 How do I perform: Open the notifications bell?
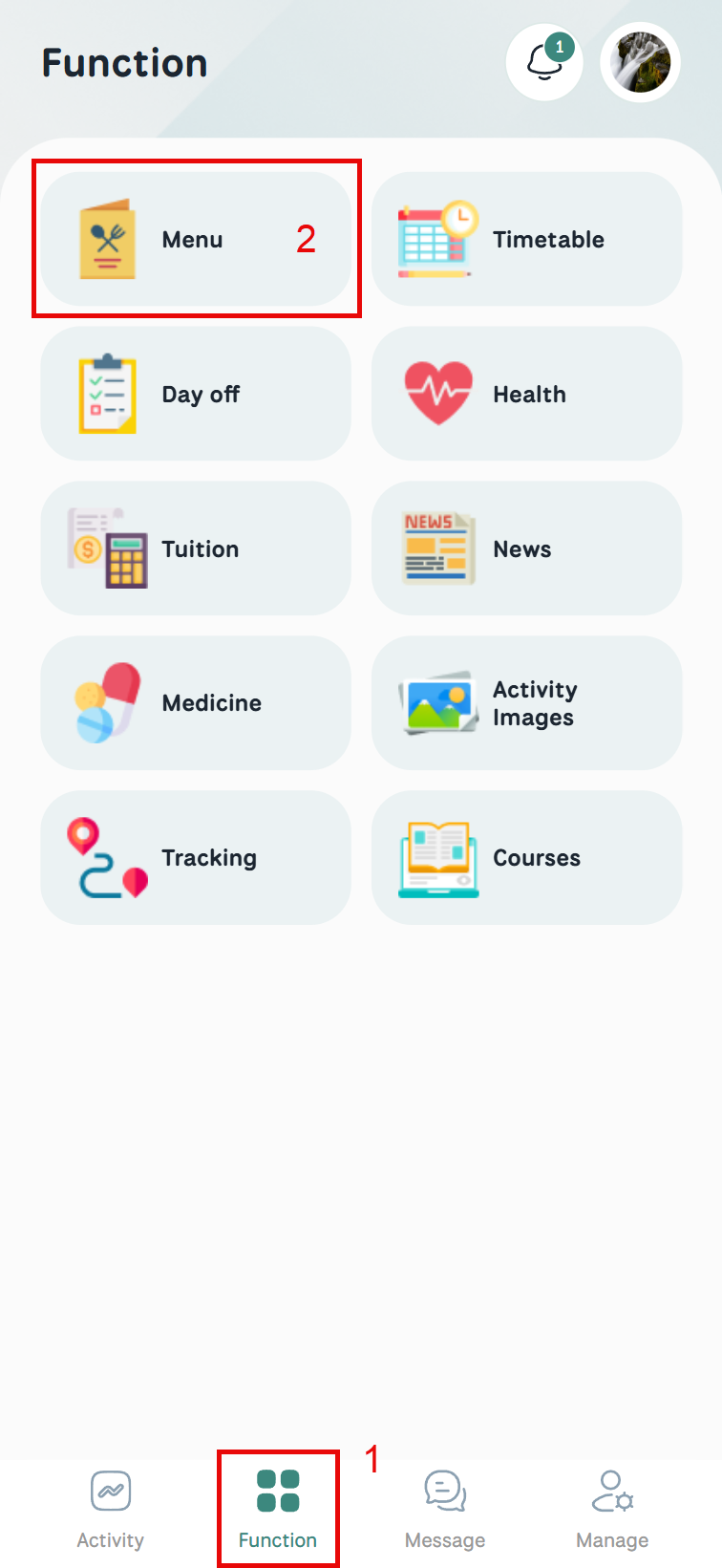pos(543,63)
